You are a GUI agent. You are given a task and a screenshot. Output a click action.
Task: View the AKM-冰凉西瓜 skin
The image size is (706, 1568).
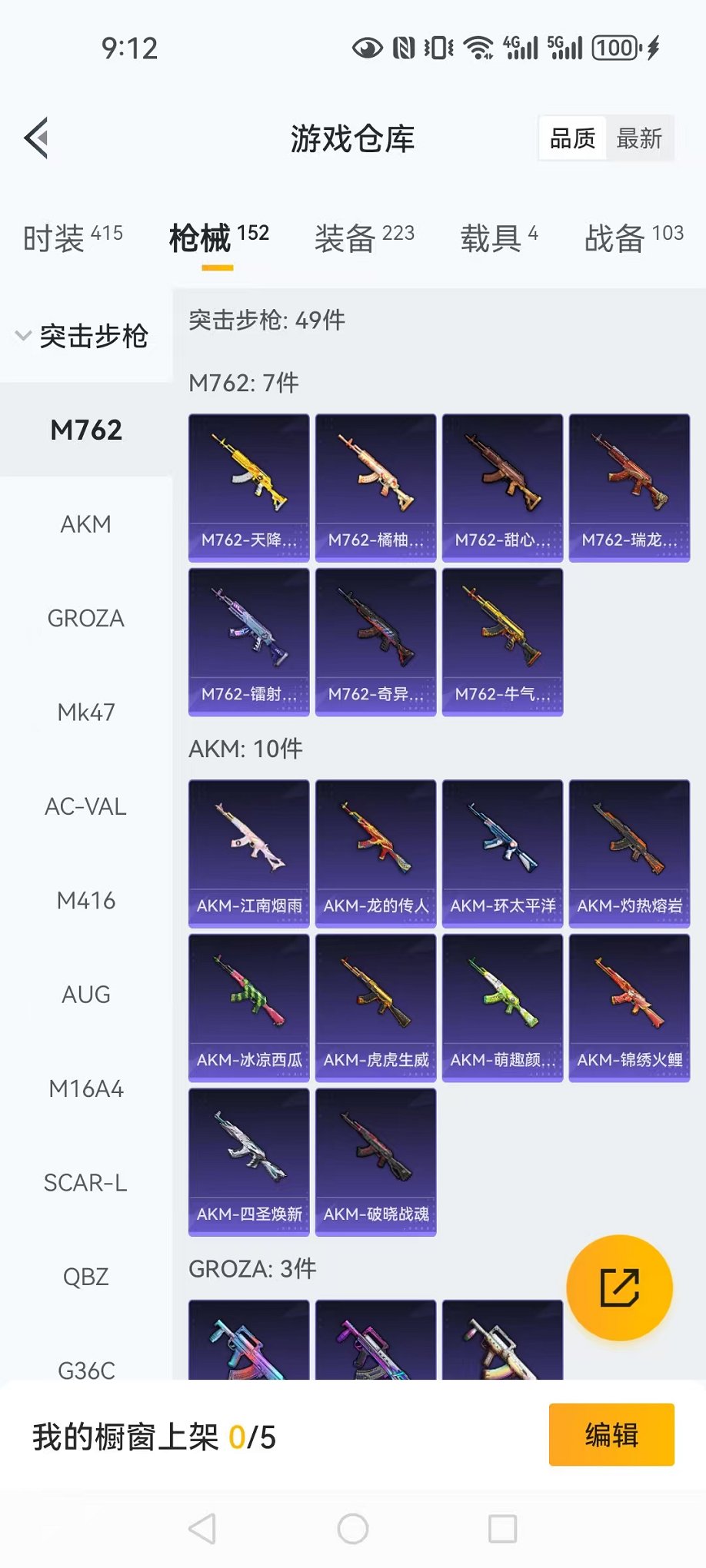click(x=248, y=1007)
